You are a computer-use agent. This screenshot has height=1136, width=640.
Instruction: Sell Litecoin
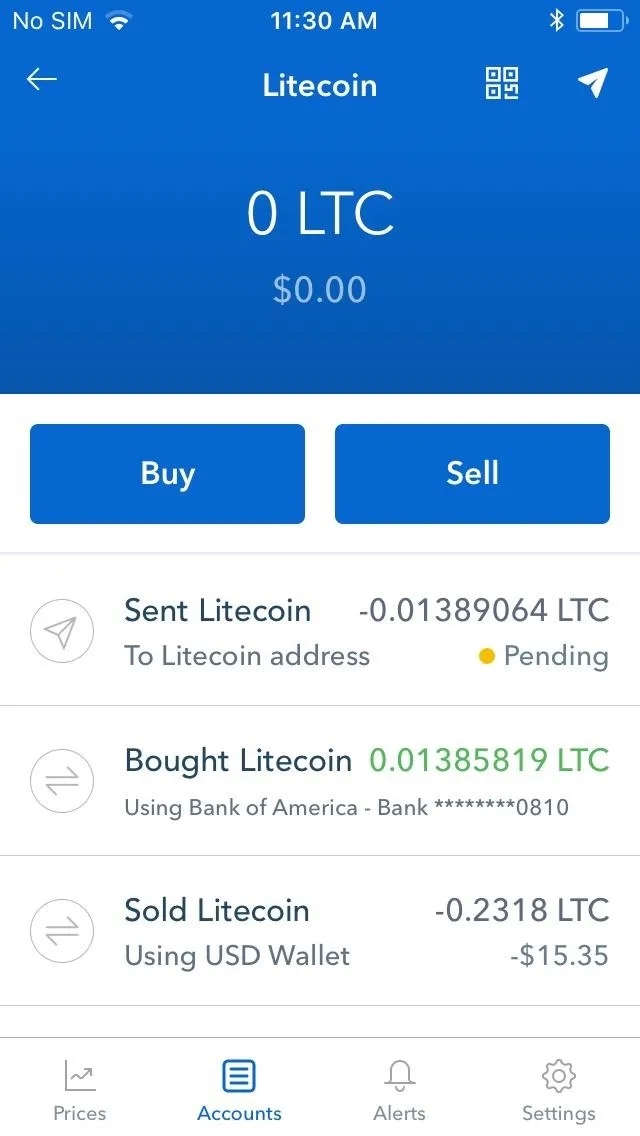(473, 474)
